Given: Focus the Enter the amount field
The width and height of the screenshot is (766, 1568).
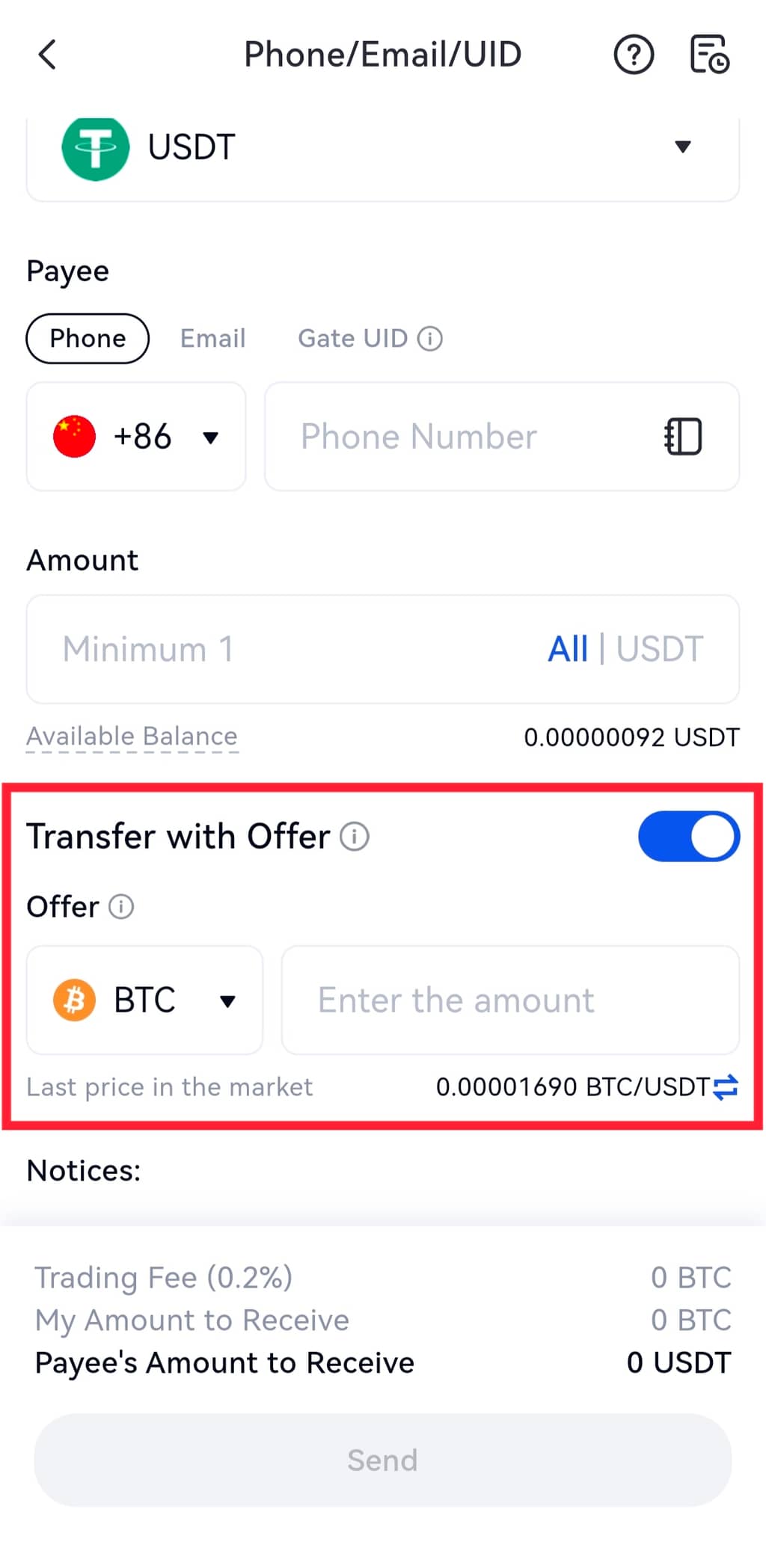Looking at the screenshot, I should pos(509,1000).
